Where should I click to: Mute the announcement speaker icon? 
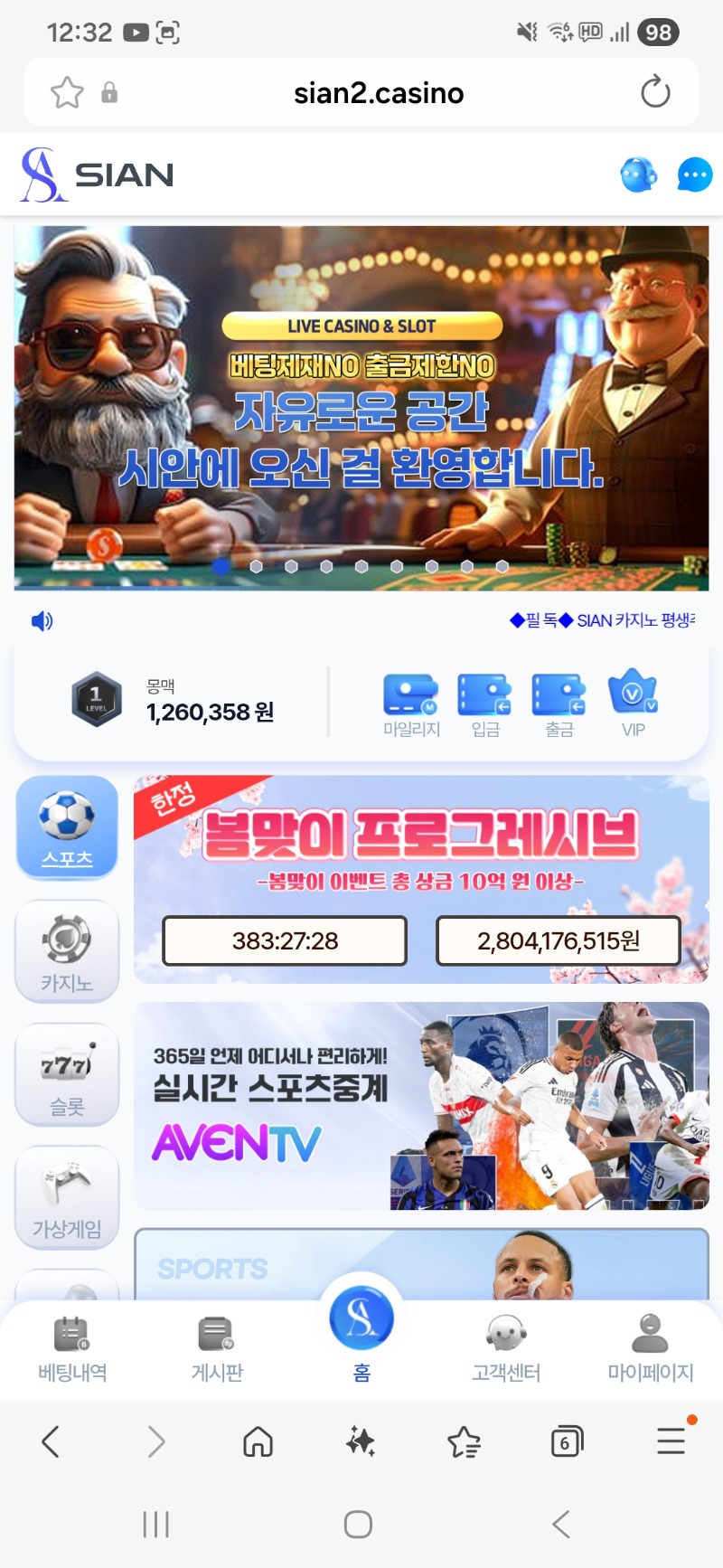coord(42,621)
